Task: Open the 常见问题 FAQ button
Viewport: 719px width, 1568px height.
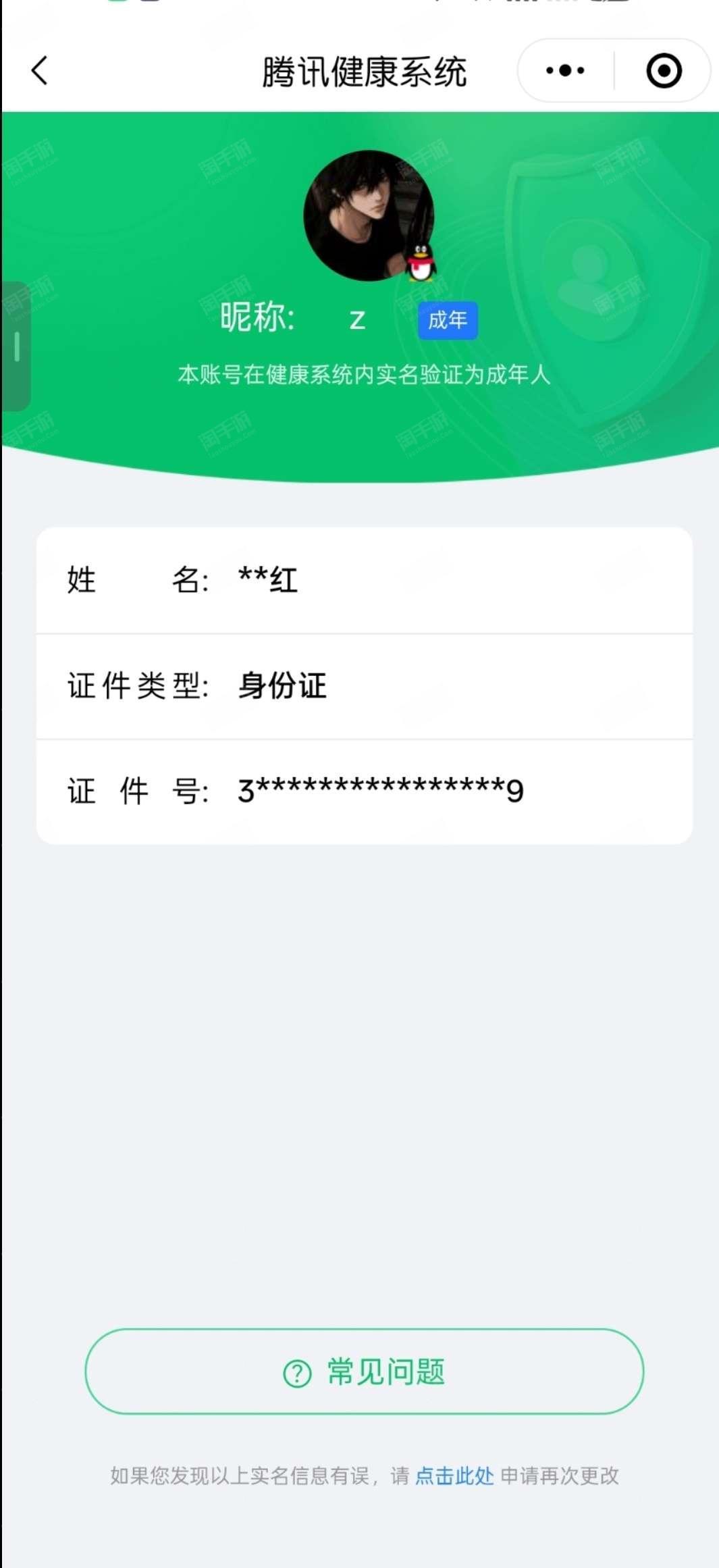Action: tap(365, 1371)
